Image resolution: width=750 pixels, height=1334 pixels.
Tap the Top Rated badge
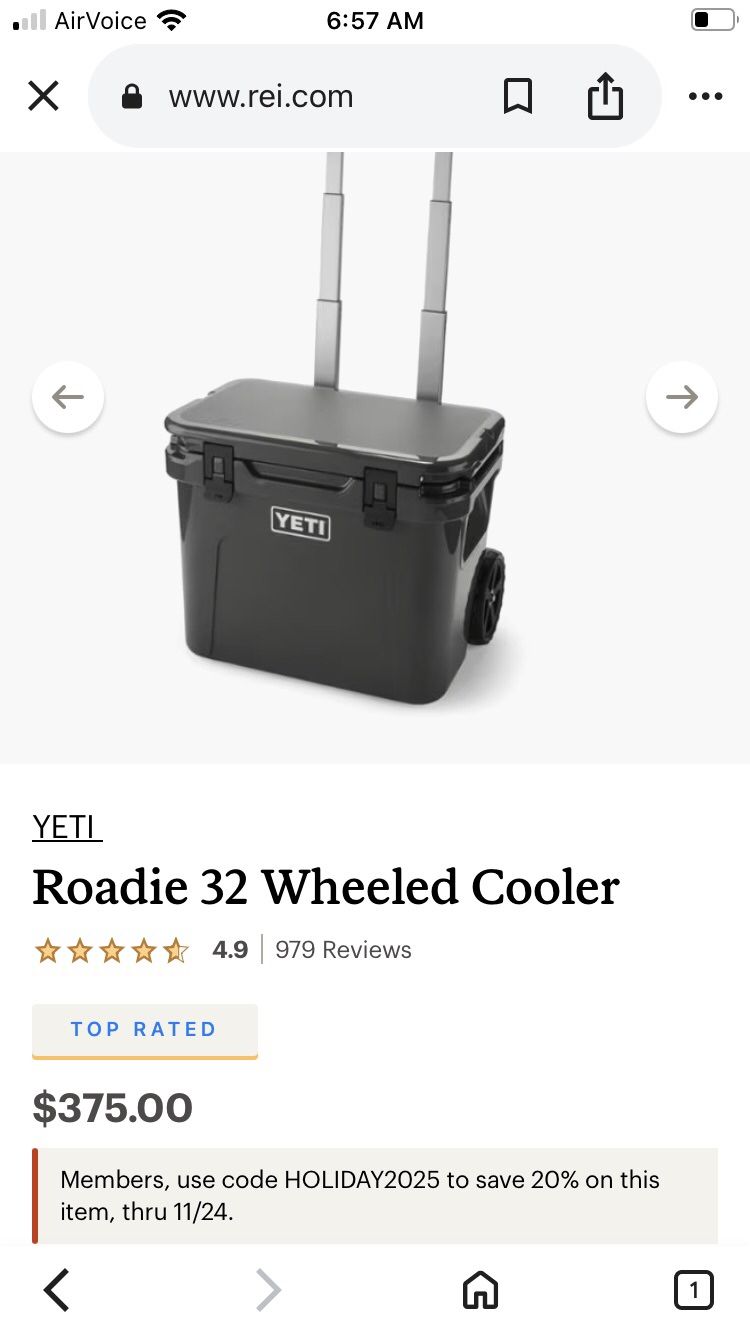coord(144,1030)
